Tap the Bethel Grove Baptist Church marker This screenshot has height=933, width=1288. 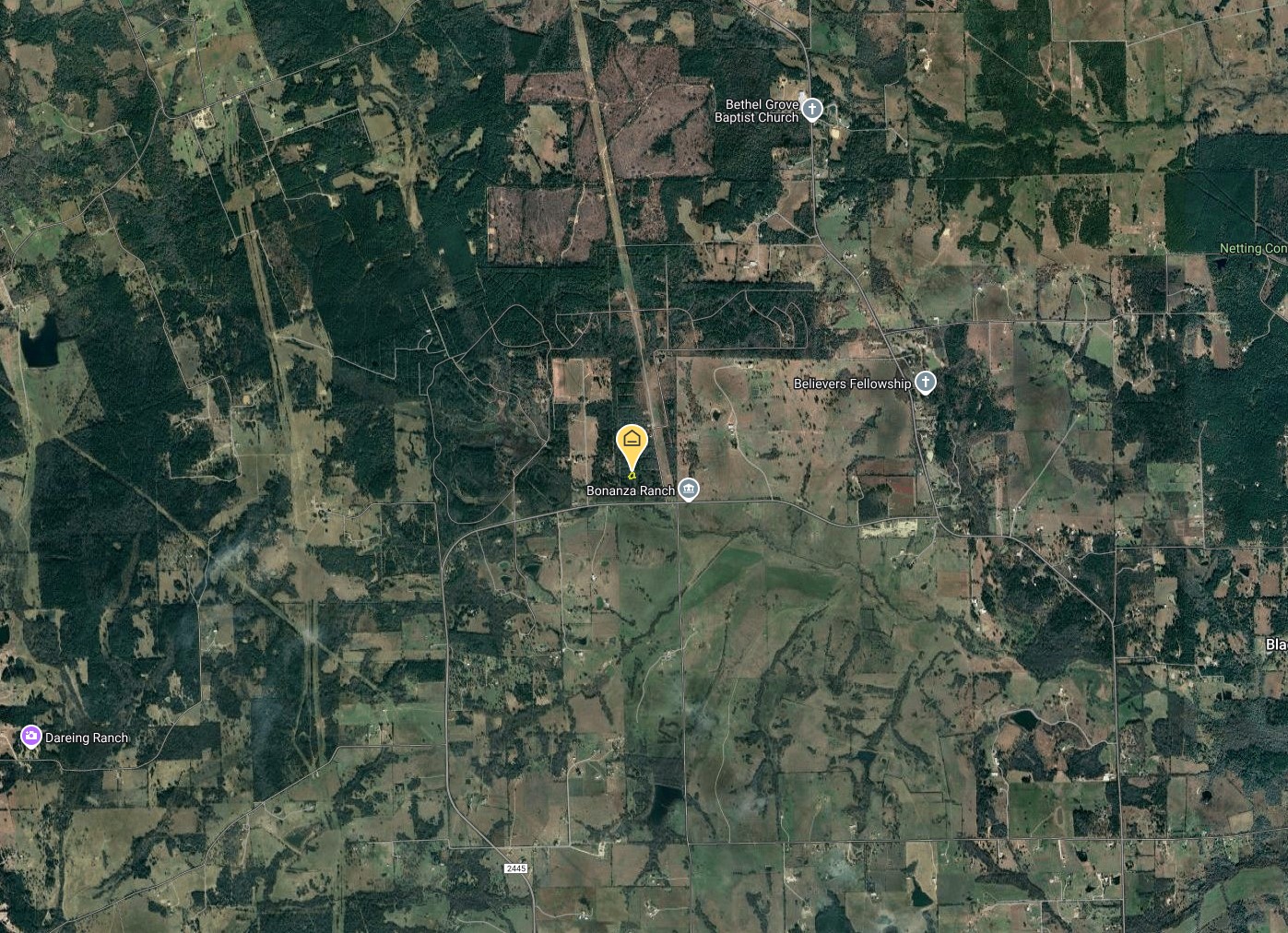(x=811, y=111)
